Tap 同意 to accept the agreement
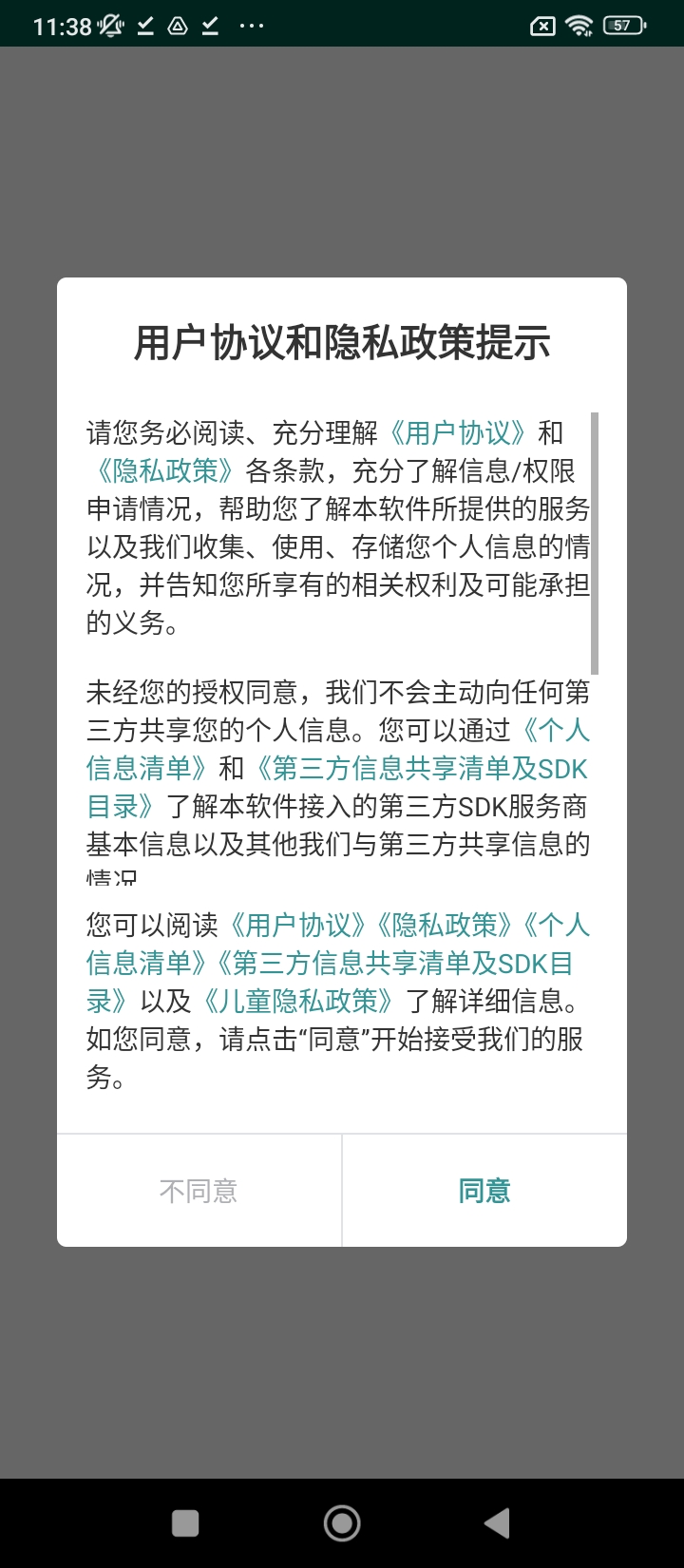The image size is (684, 1568). tap(484, 1191)
